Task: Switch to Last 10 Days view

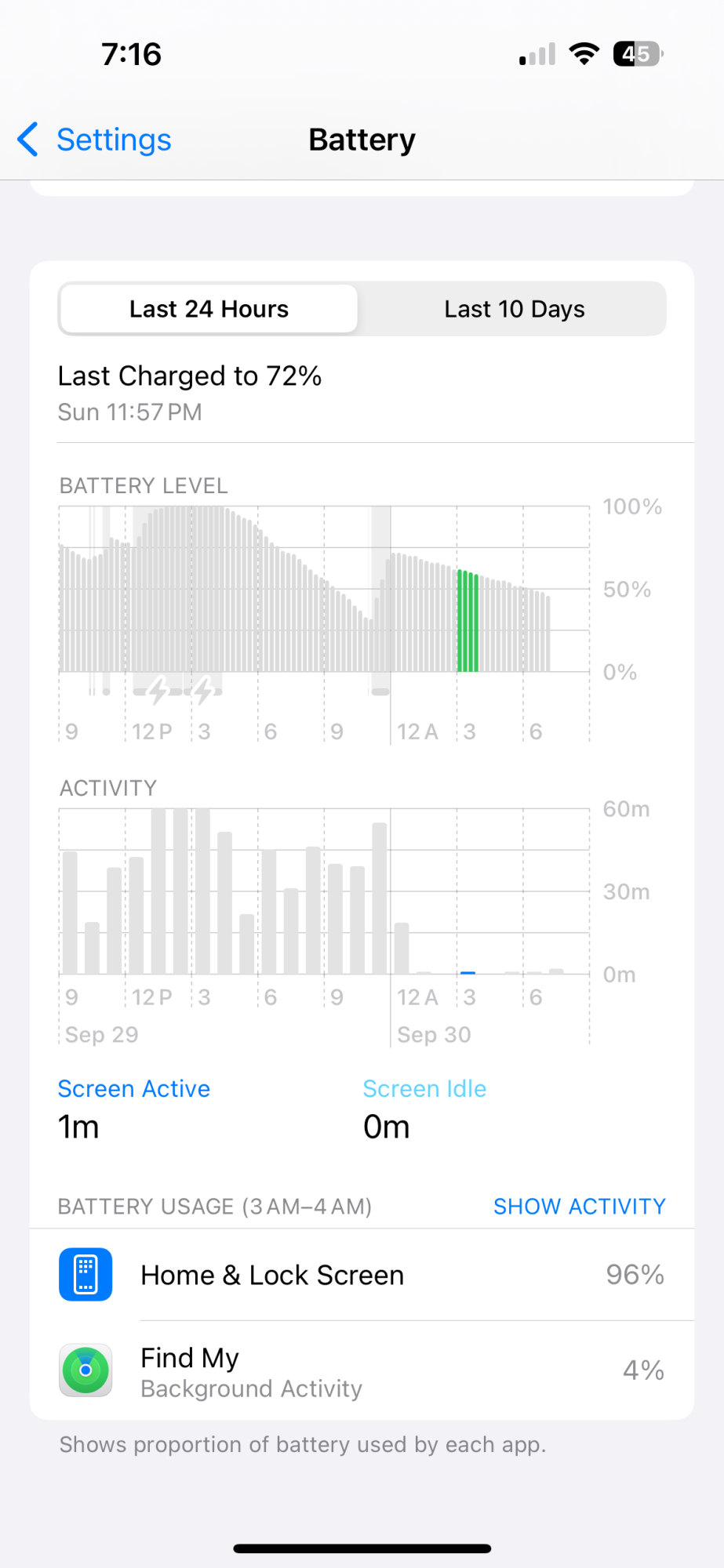Action: [514, 309]
